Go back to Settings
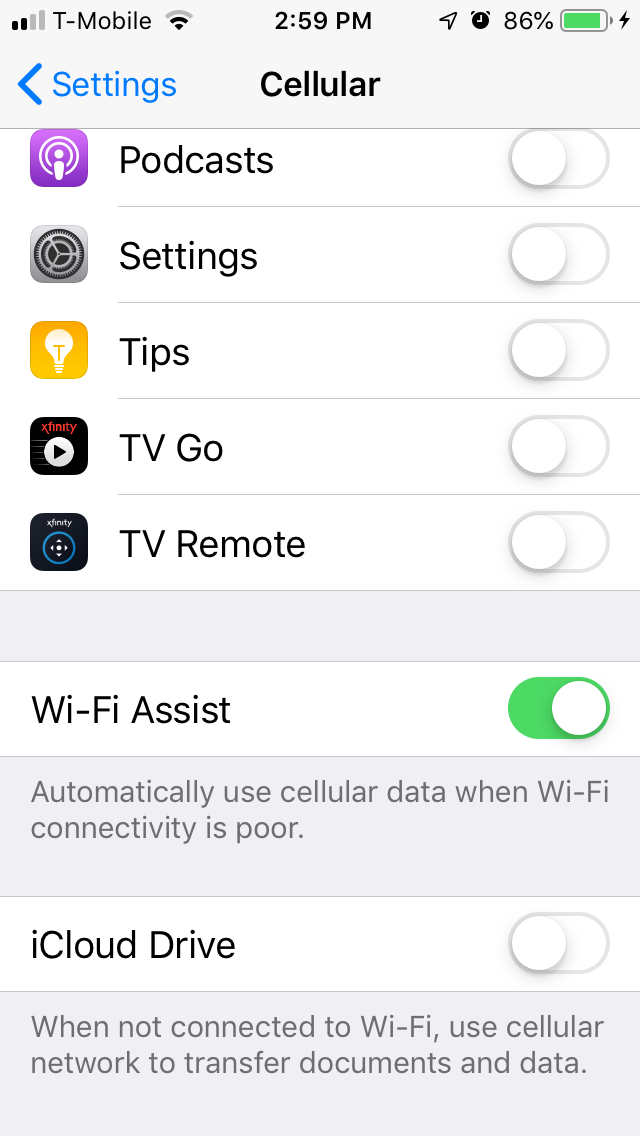 pos(97,84)
